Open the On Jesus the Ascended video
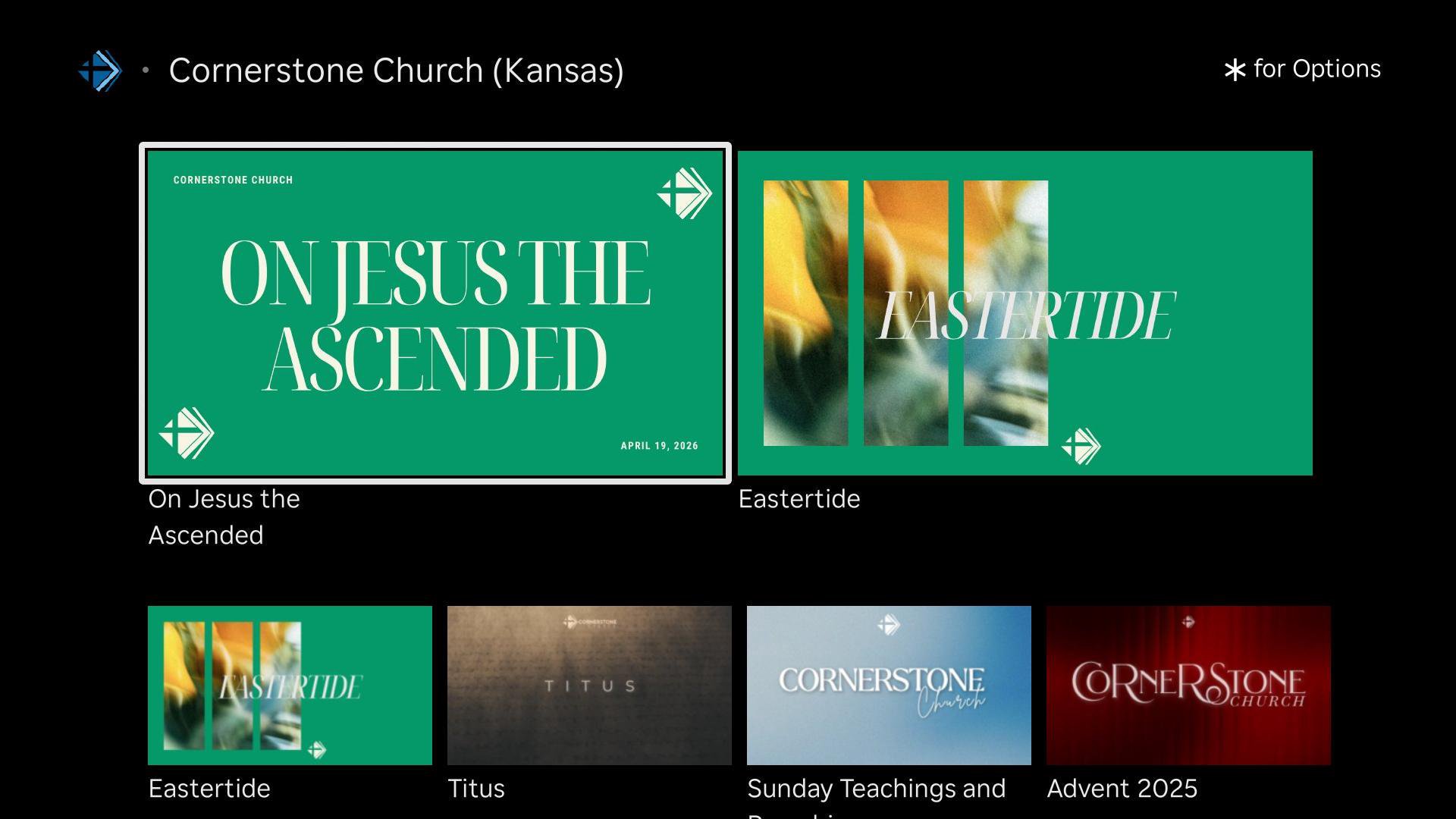The image size is (1456, 819). click(435, 312)
